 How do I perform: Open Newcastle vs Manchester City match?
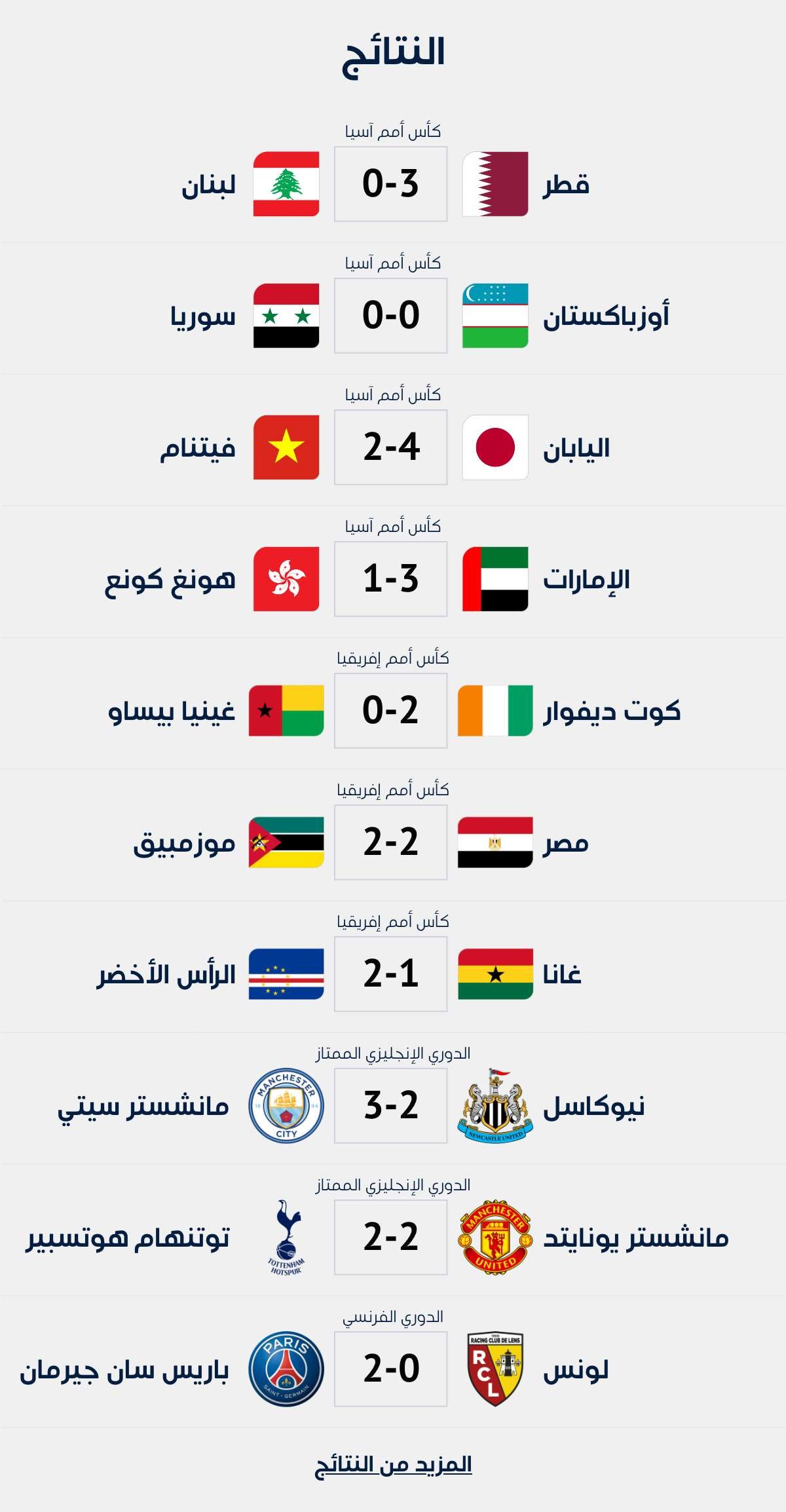point(390,1106)
